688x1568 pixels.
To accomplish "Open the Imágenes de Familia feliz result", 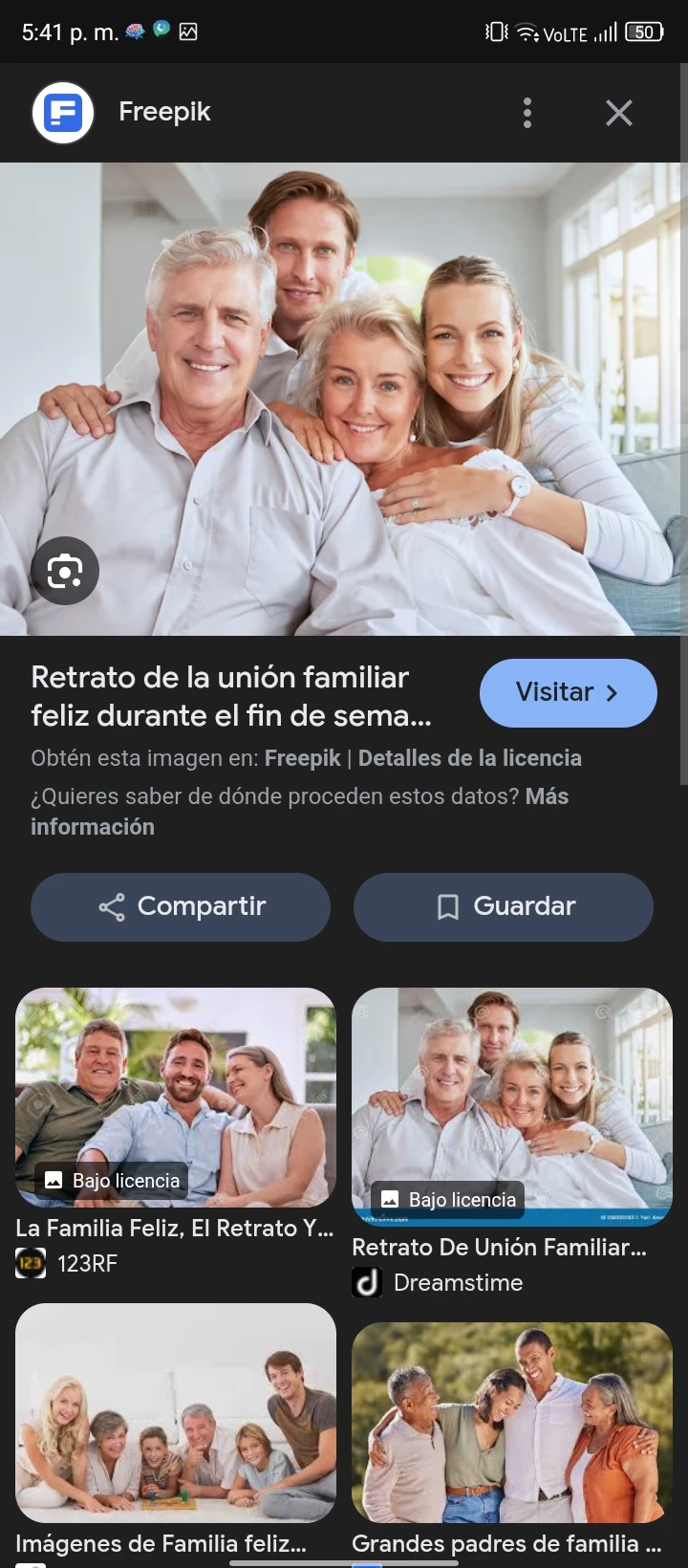I will click(176, 1413).
